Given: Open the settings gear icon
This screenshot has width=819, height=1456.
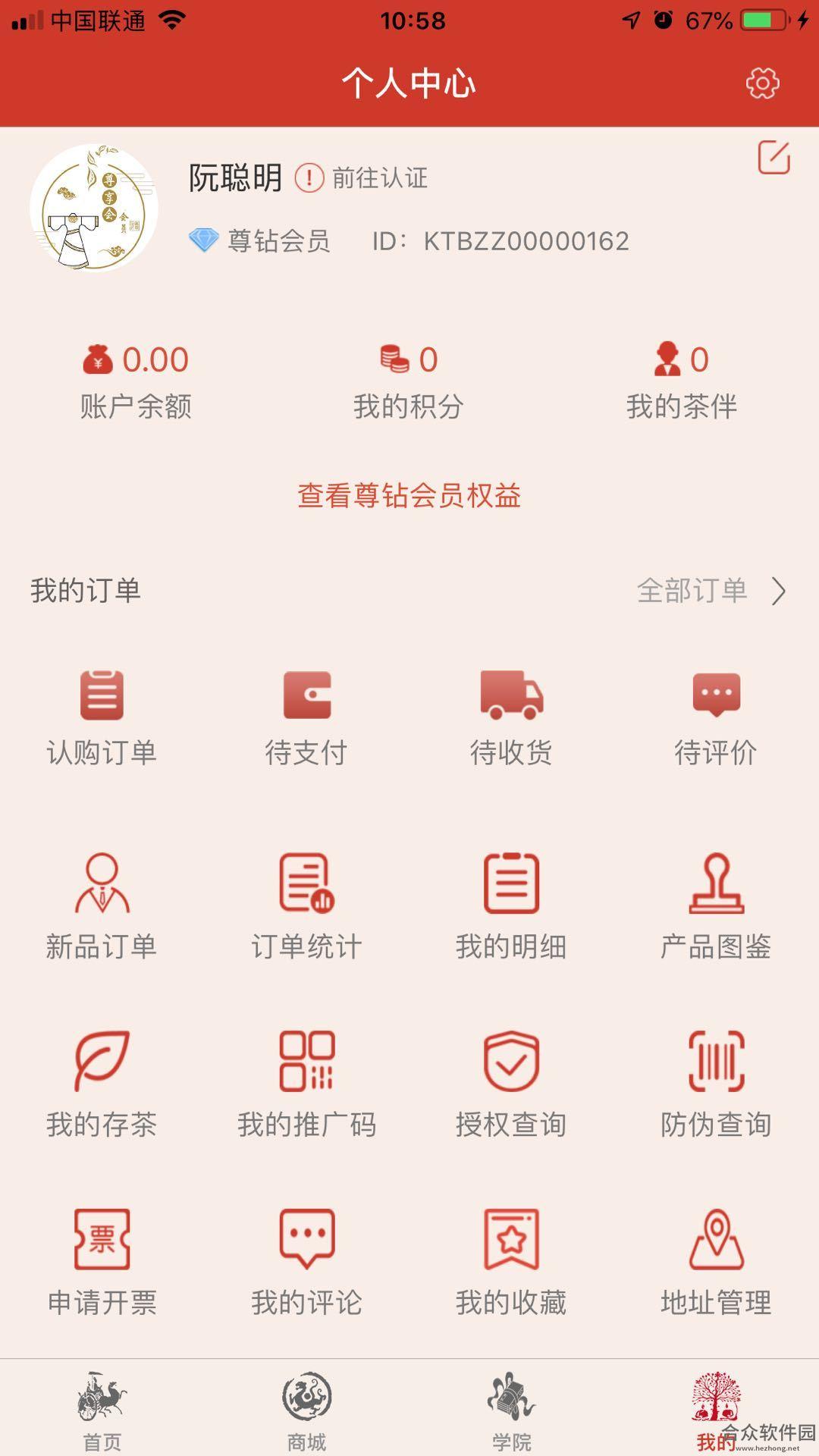Looking at the screenshot, I should [x=762, y=83].
